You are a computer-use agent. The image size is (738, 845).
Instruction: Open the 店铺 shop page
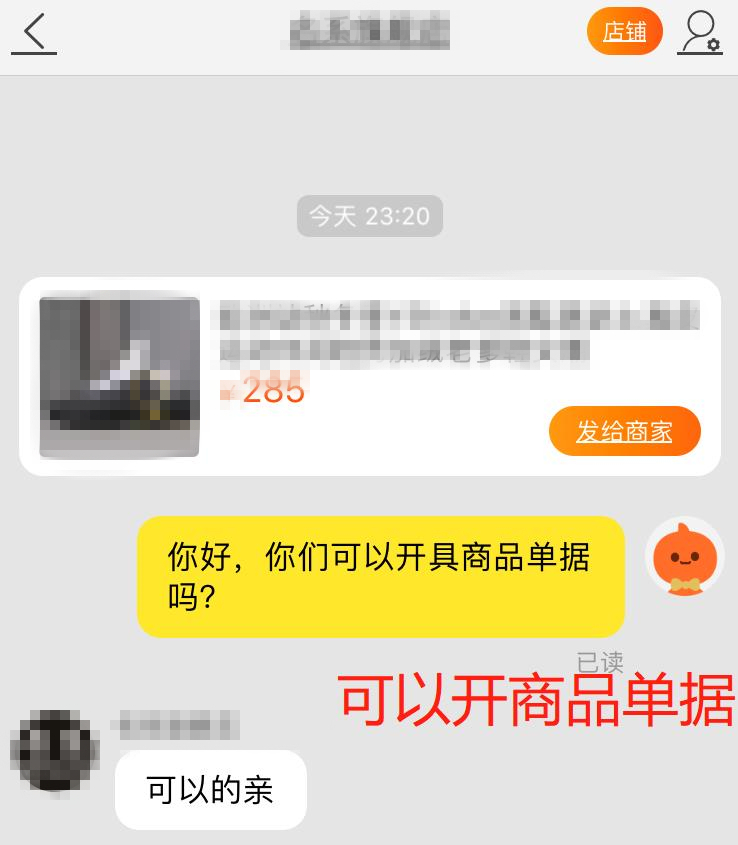(624, 32)
